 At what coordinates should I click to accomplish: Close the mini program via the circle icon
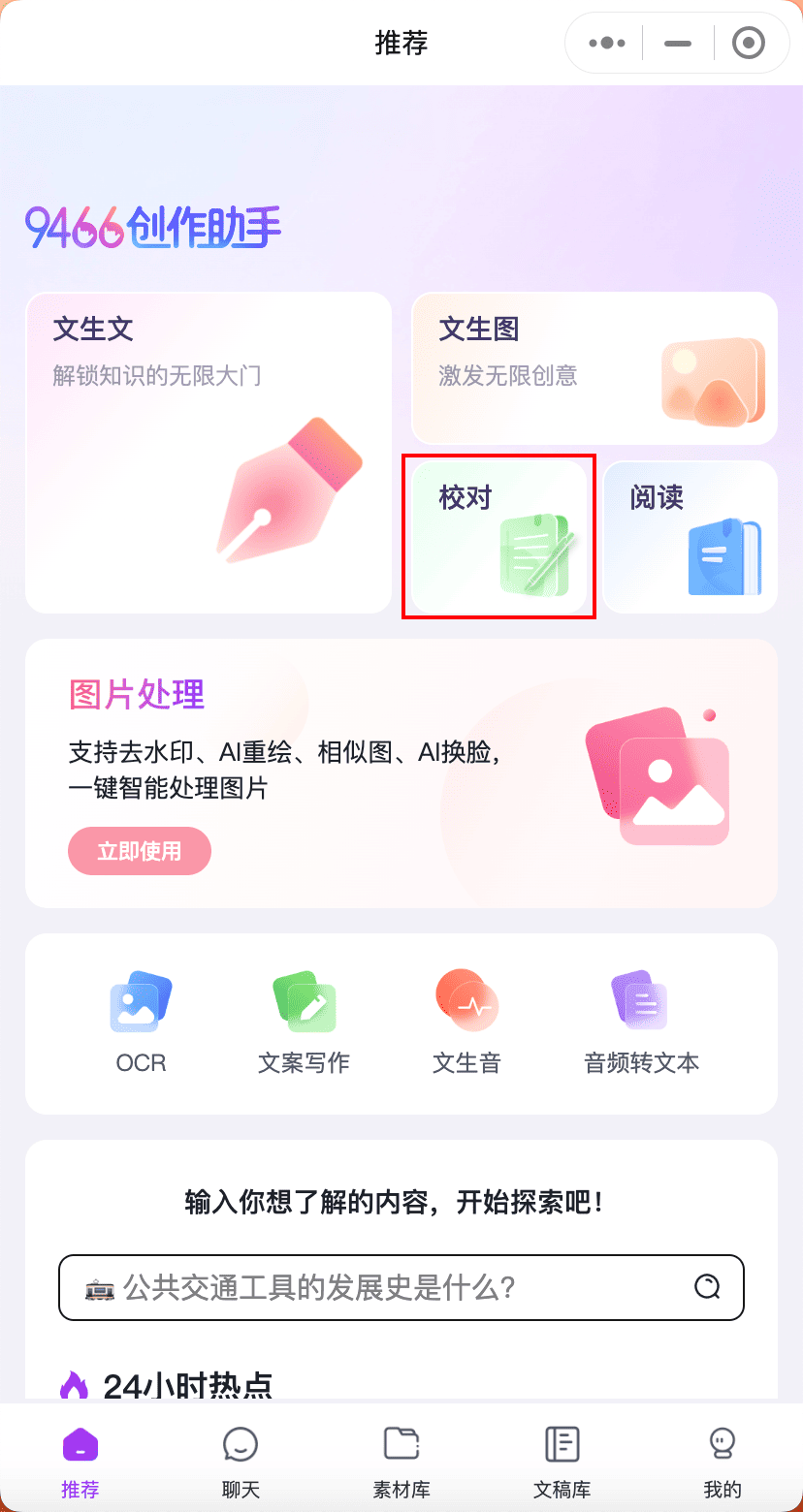(748, 44)
